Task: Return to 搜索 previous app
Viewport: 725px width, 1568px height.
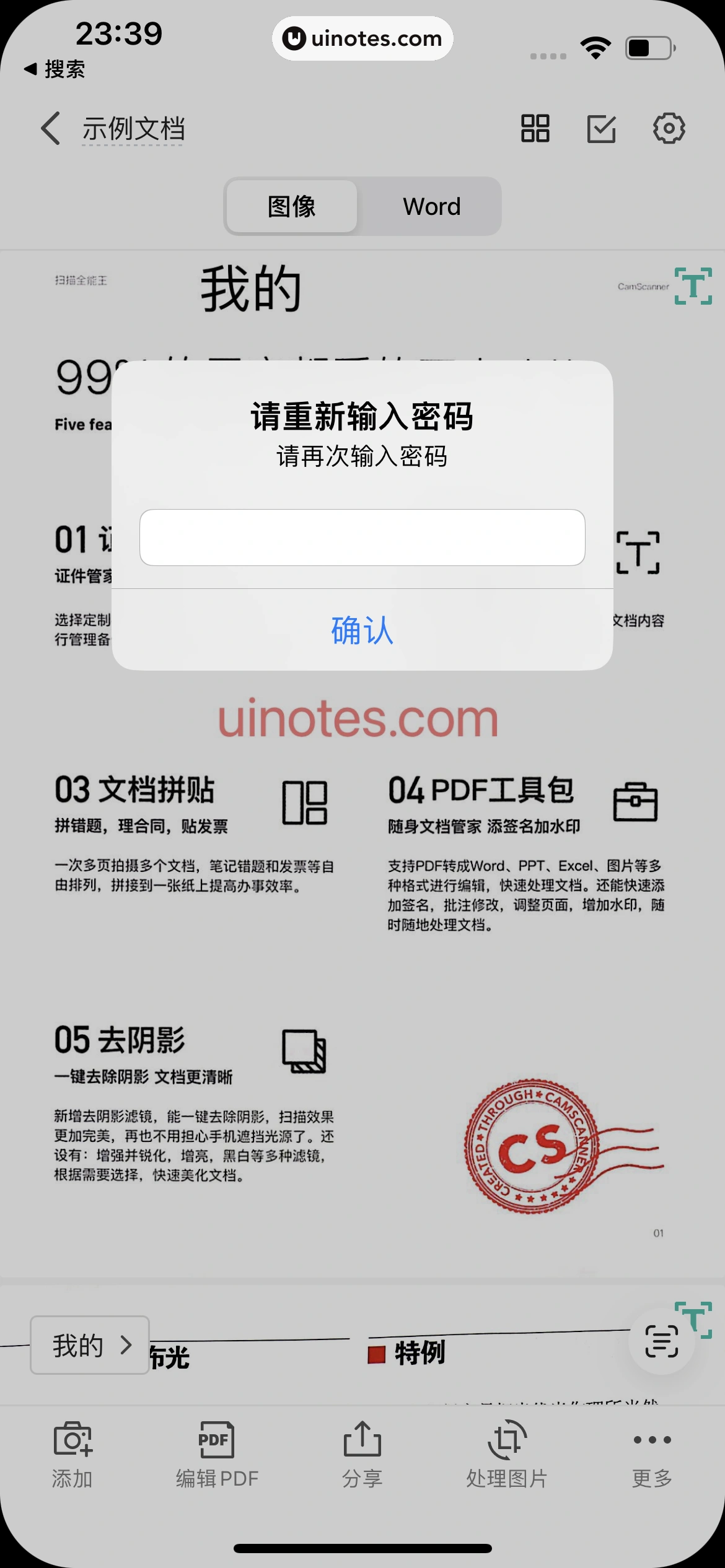Action: (x=55, y=69)
